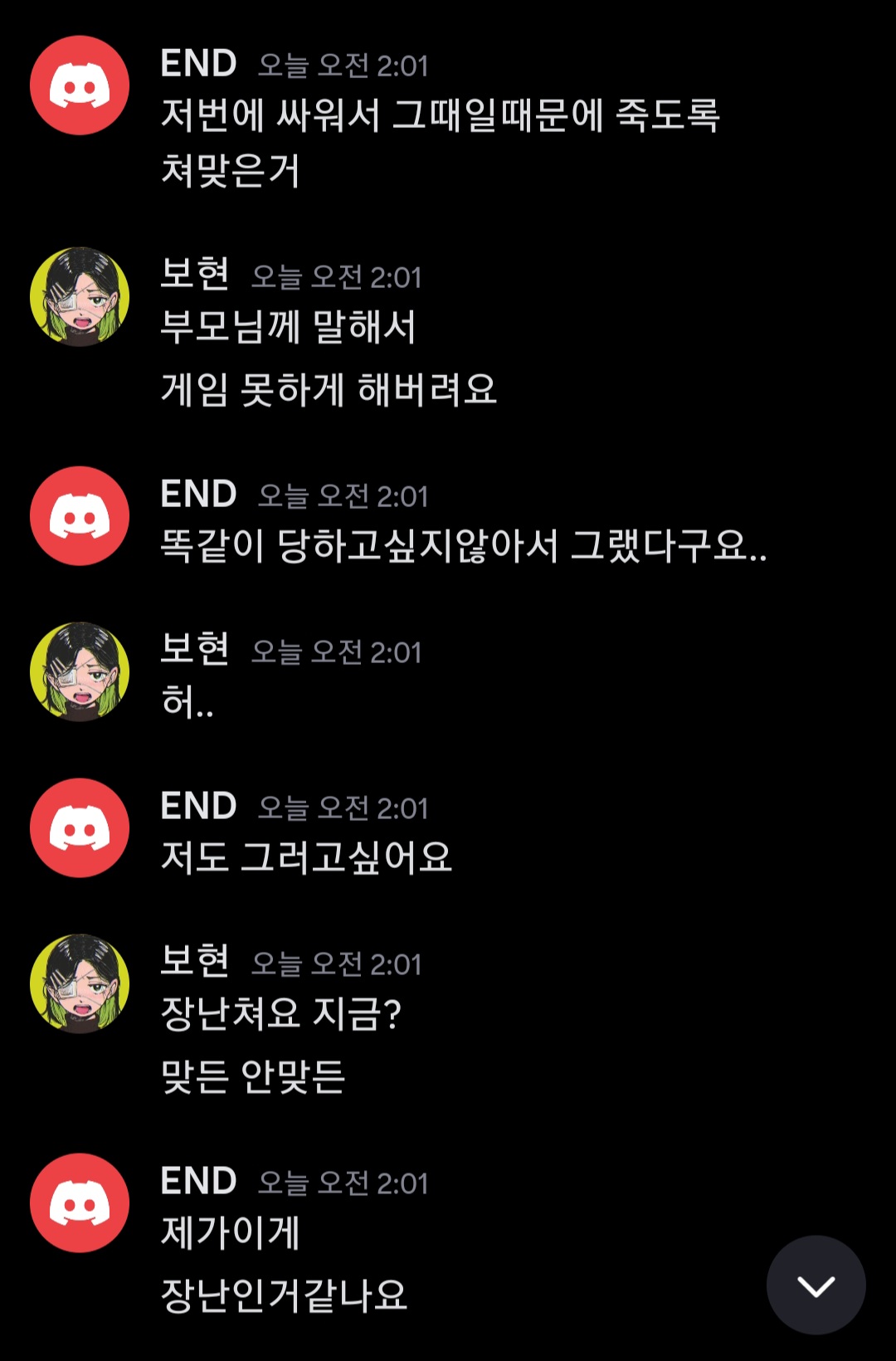The image size is (896, 1361).
Task: Open 보현's avatar beside the "허.." message
Action: tap(80, 671)
